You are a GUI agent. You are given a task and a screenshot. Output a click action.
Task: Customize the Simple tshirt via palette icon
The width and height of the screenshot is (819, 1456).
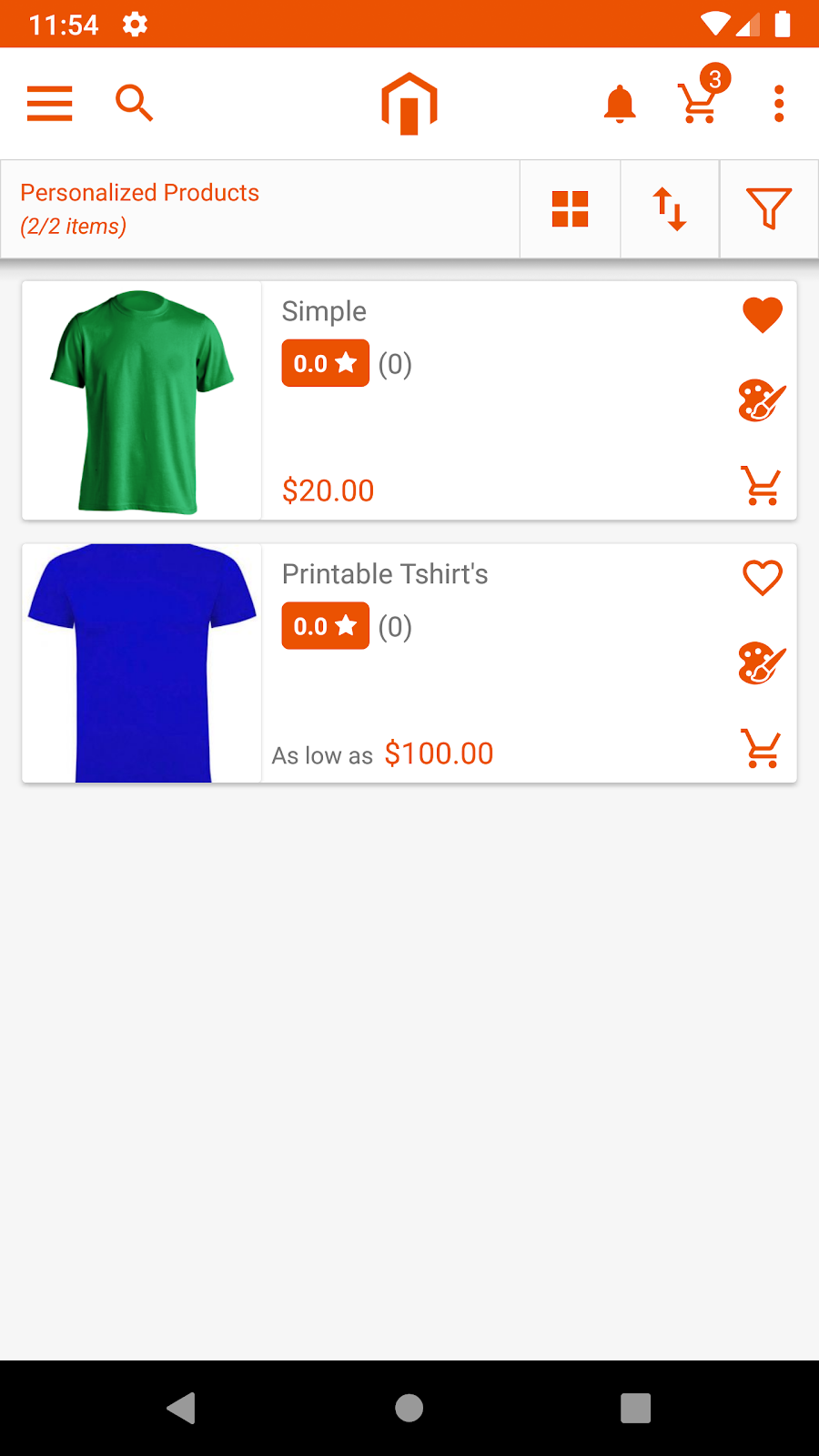point(761,400)
